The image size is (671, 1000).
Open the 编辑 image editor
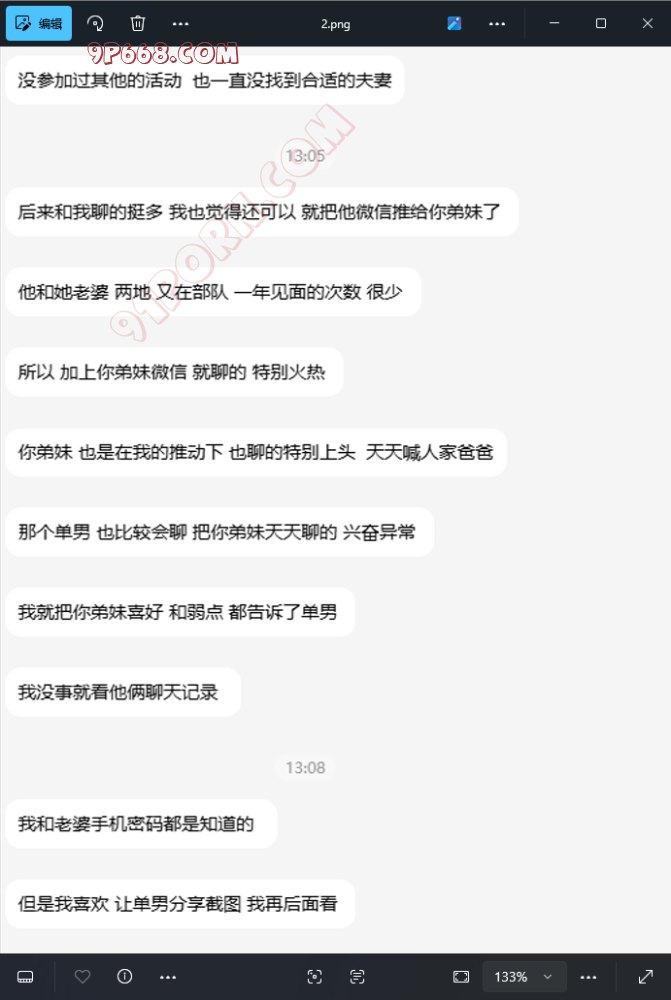pos(38,23)
